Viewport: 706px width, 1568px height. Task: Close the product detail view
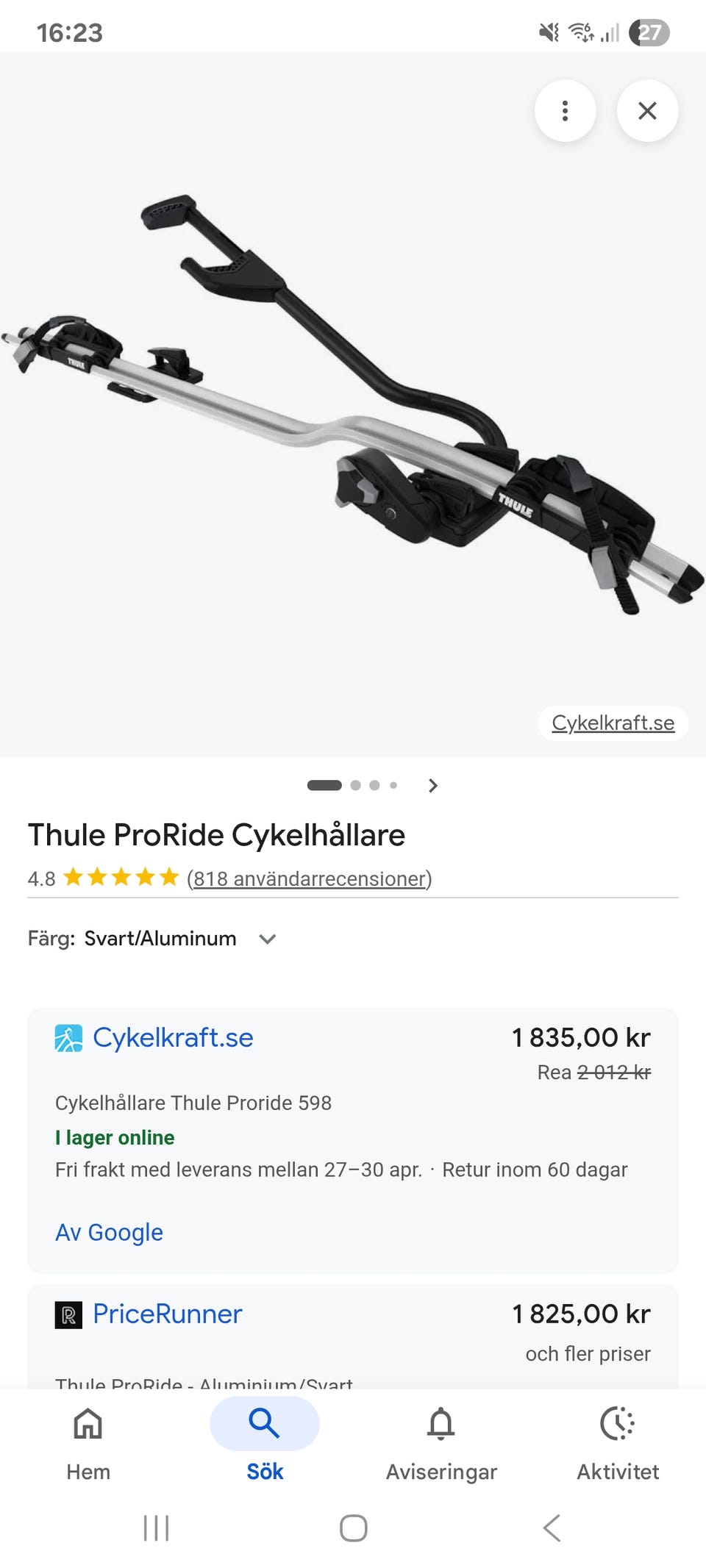coord(647,111)
